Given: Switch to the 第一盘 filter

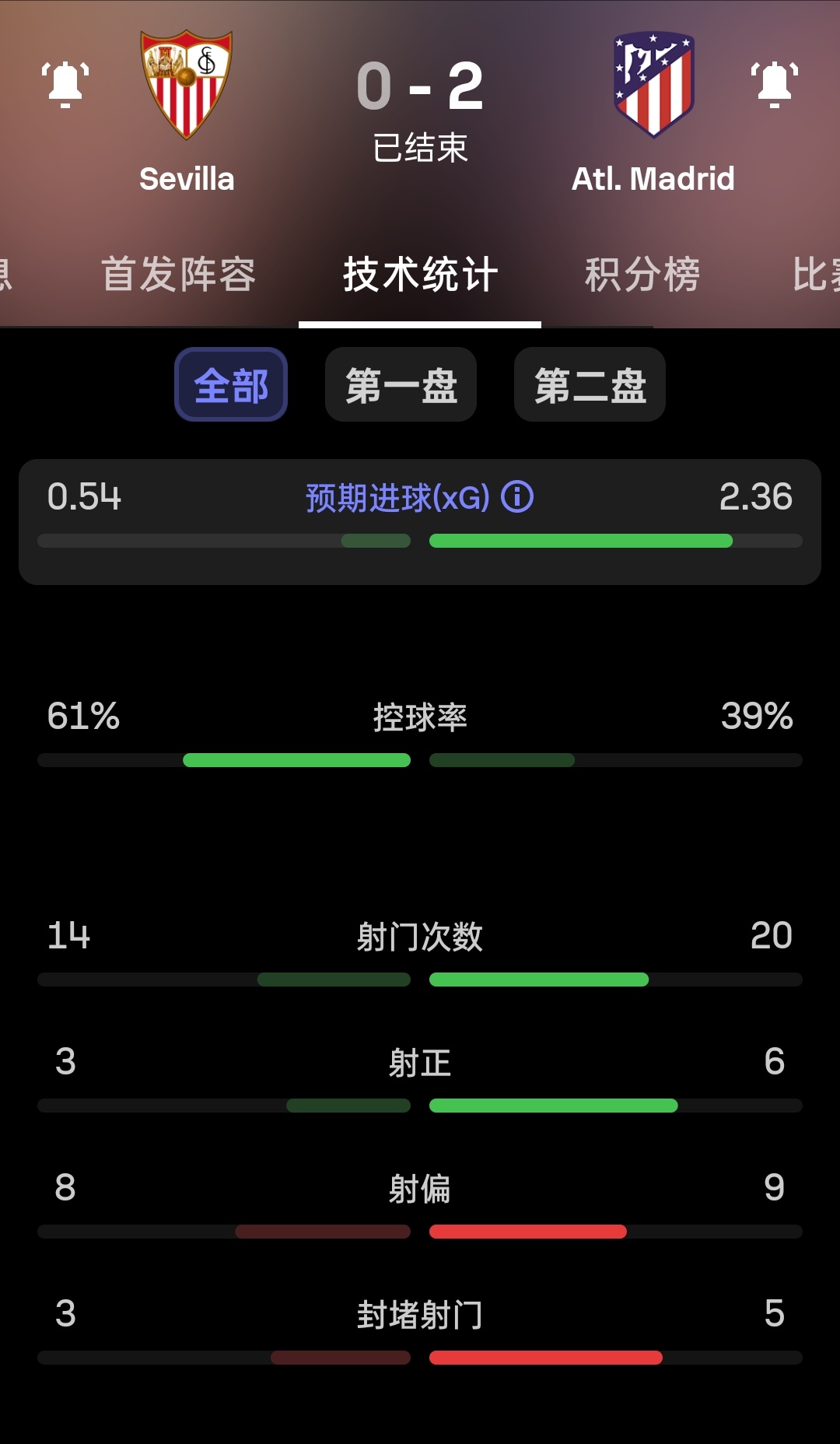Looking at the screenshot, I should (401, 384).
